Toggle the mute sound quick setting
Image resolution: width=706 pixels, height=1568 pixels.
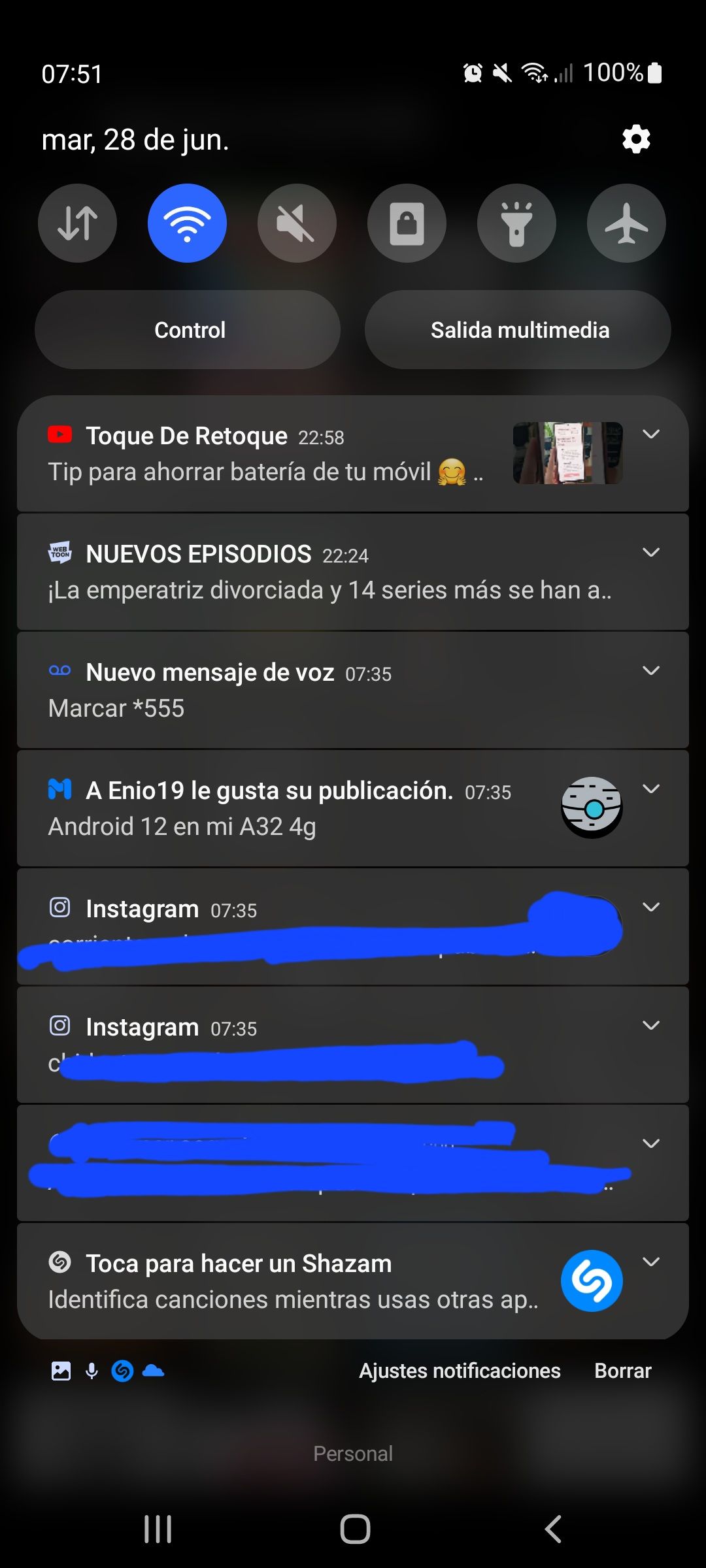297,223
